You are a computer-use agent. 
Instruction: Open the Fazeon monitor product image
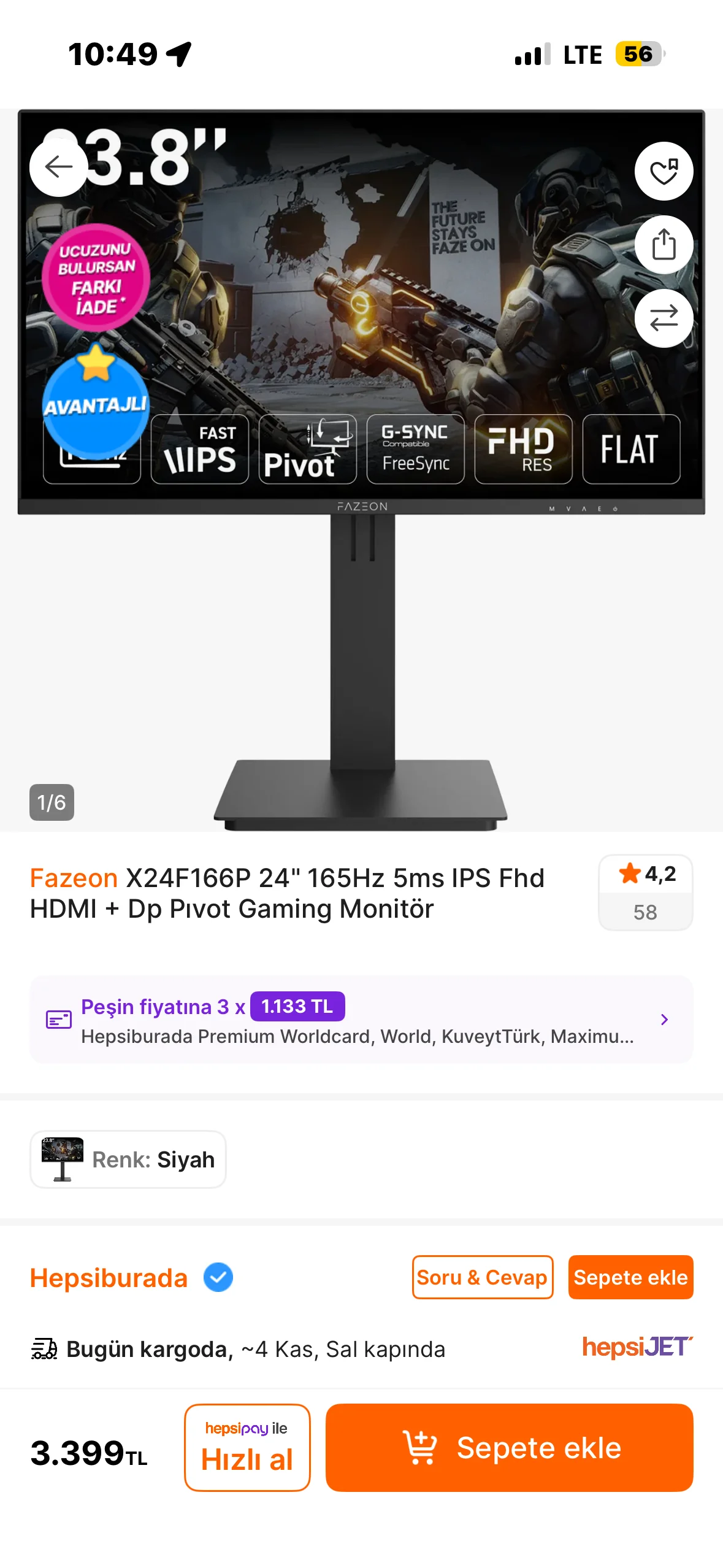(361, 552)
